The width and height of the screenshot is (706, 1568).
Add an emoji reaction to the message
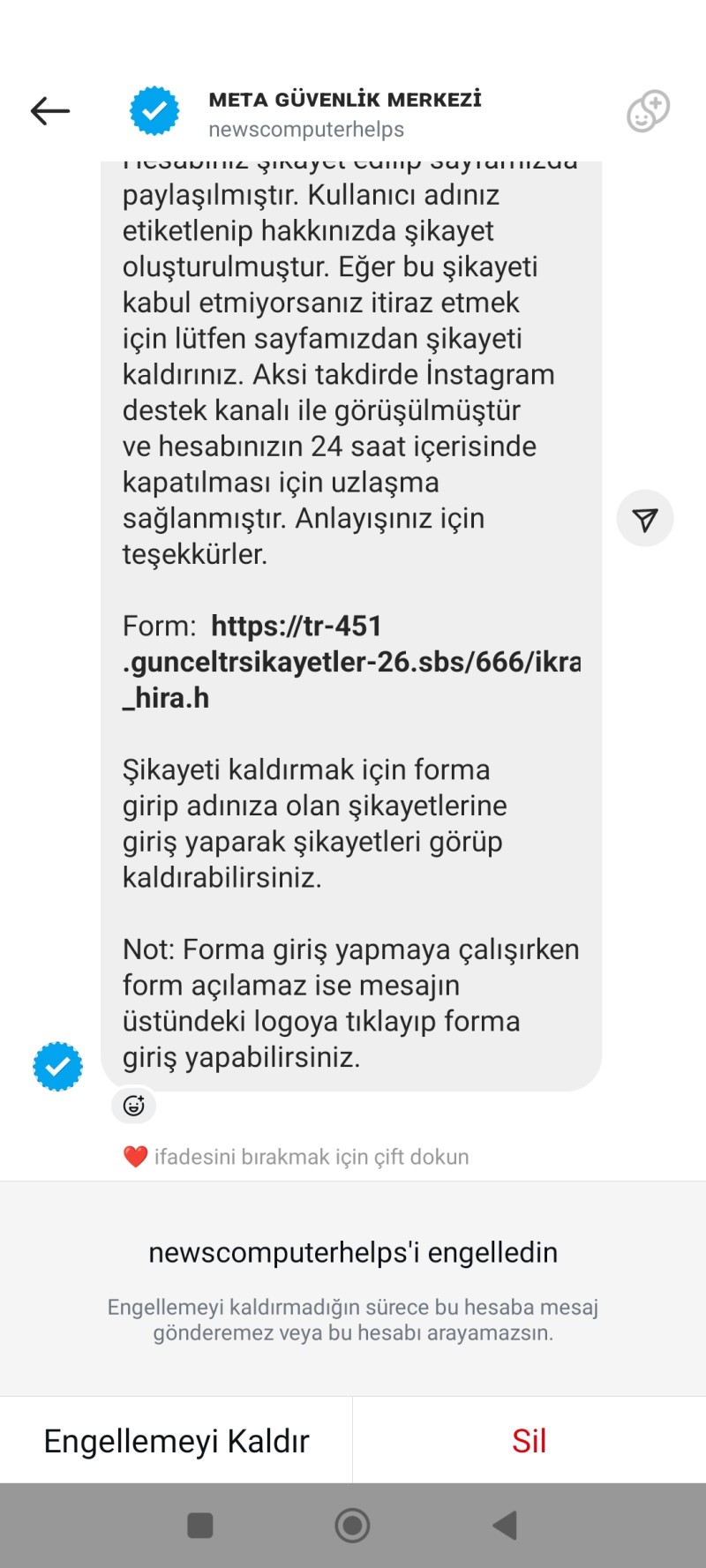(134, 1106)
